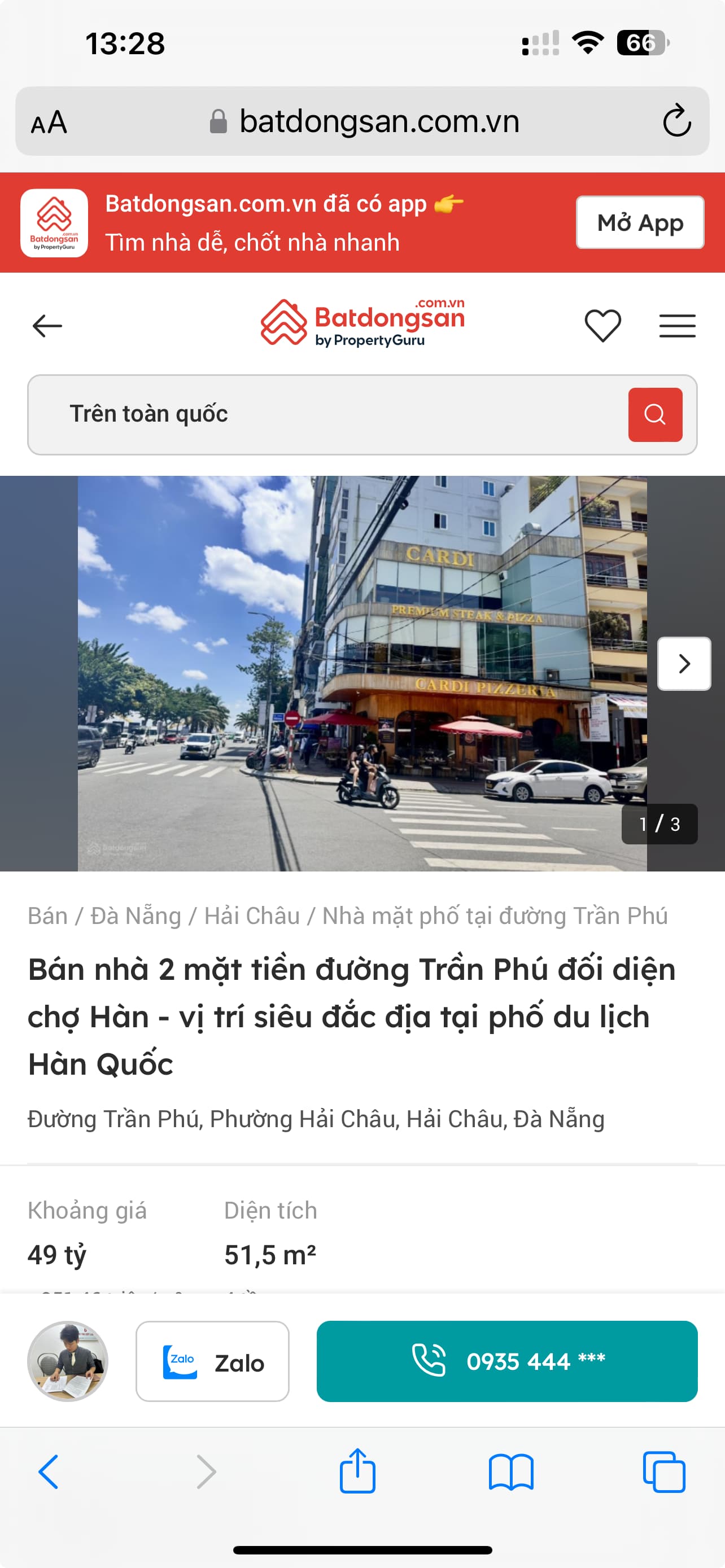Open the hamburger menu
Screen dimensions: 725x1568
point(677,326)
